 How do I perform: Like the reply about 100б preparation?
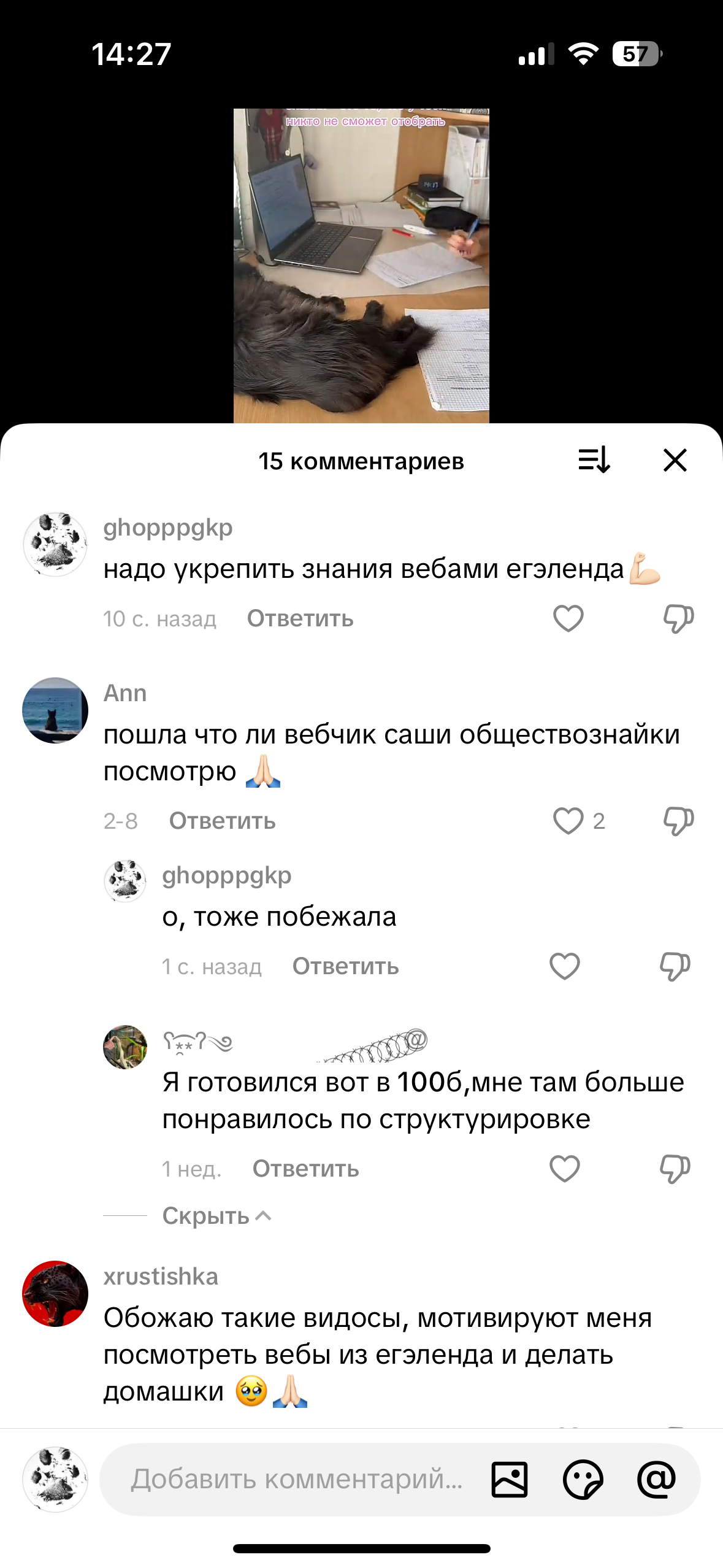(x=564, y=1169)
